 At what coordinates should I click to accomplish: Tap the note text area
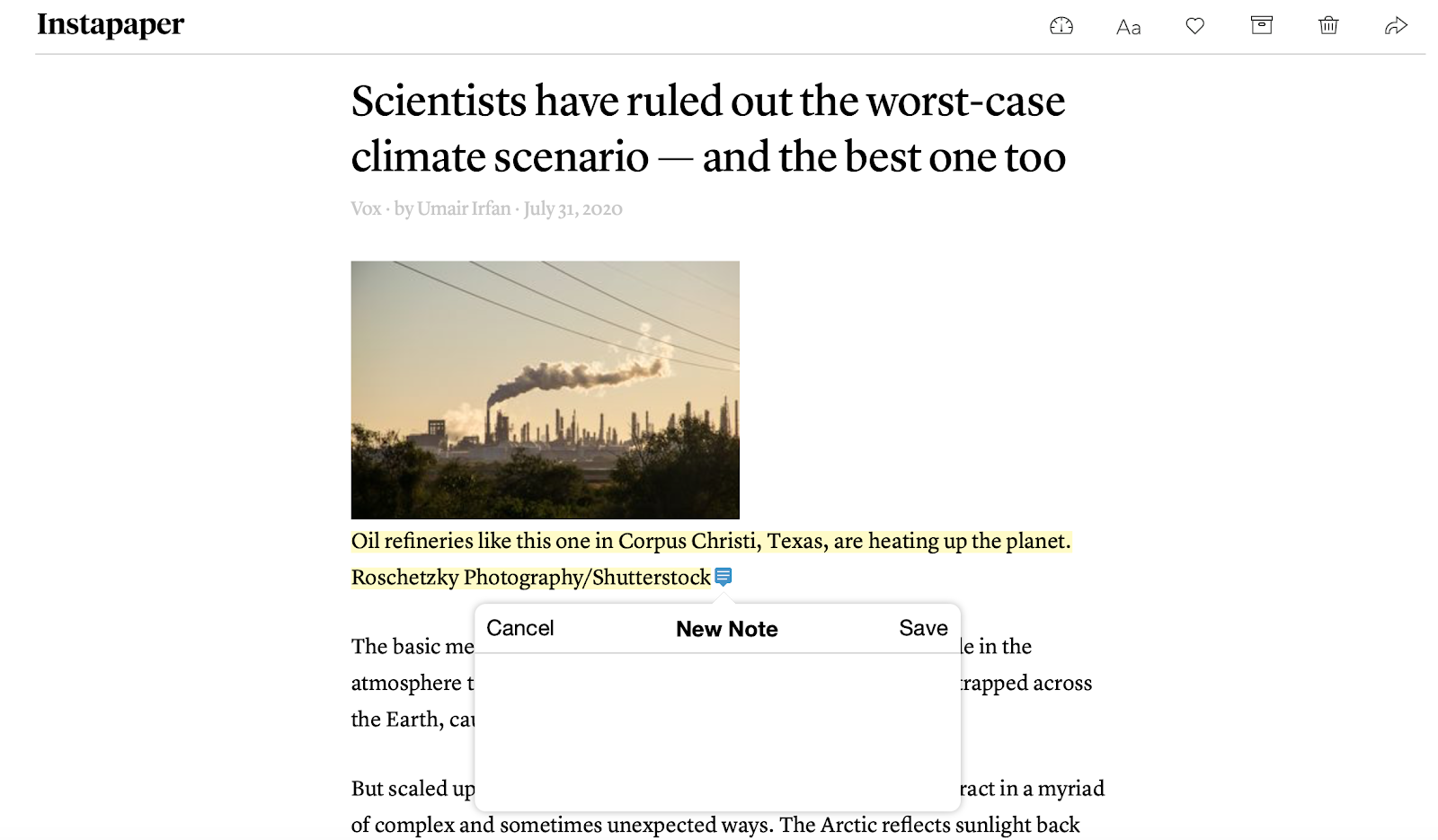[x=717, y=729]
